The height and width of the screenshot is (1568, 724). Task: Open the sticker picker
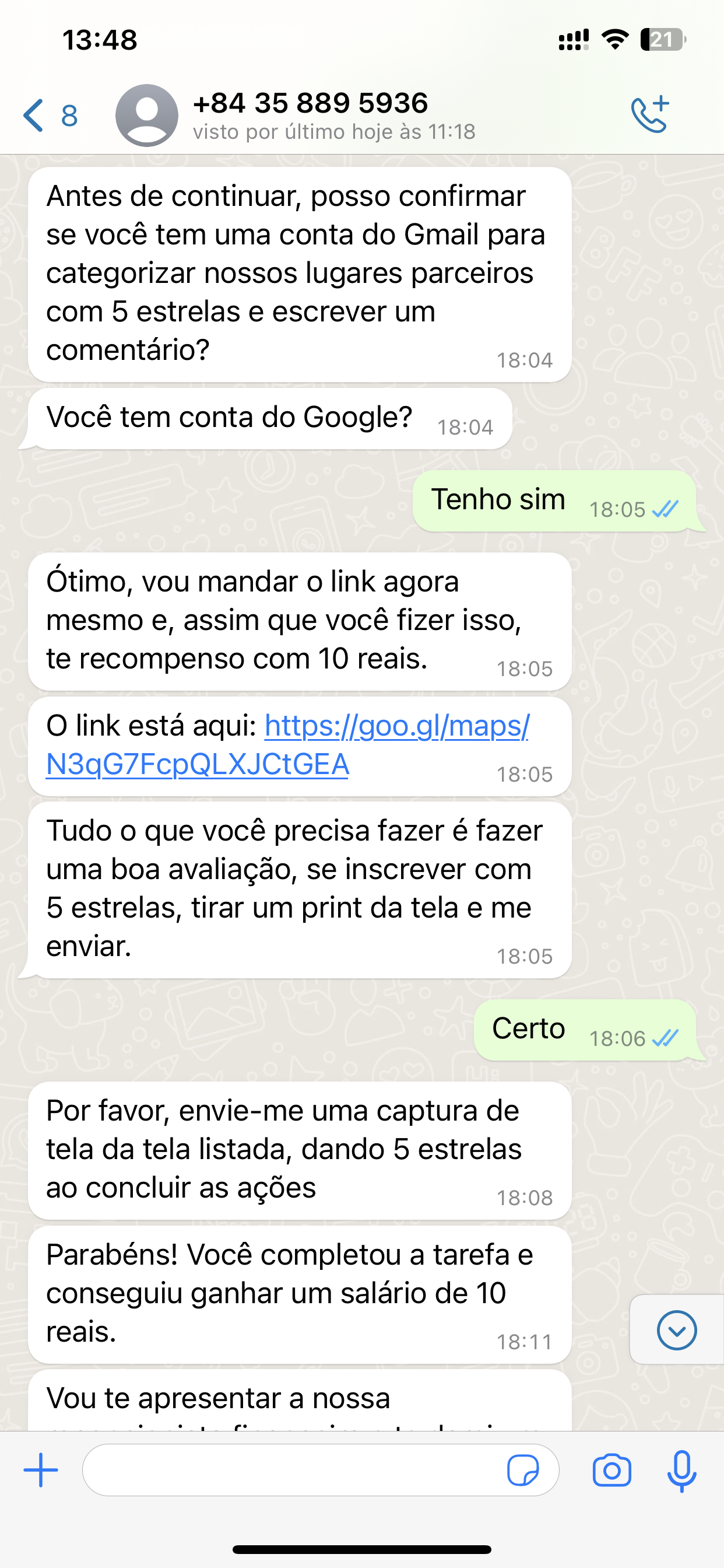[x=523, y=1470]
